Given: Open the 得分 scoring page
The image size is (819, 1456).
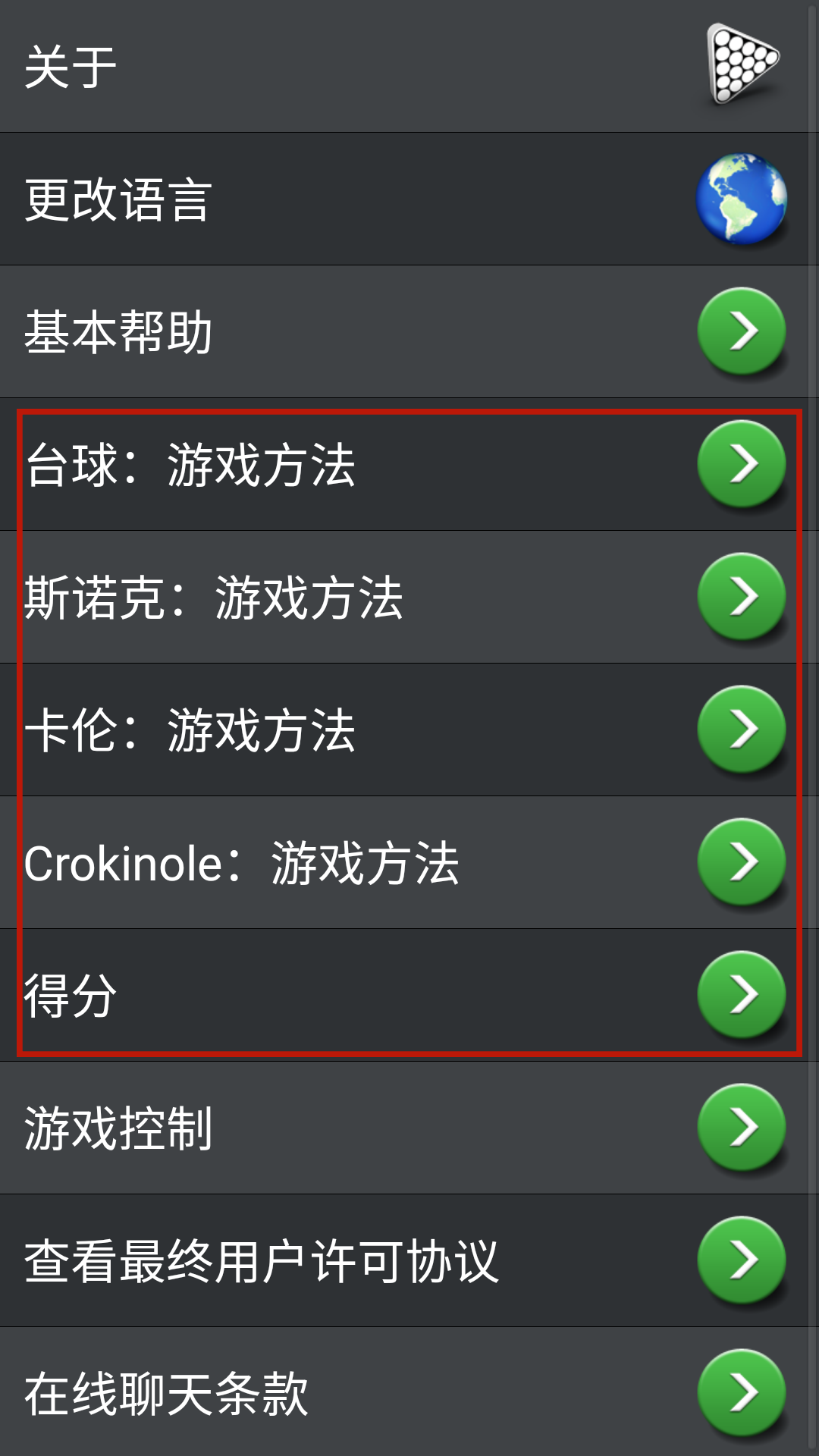Looking at the screenshot, I should click(409, 996).
